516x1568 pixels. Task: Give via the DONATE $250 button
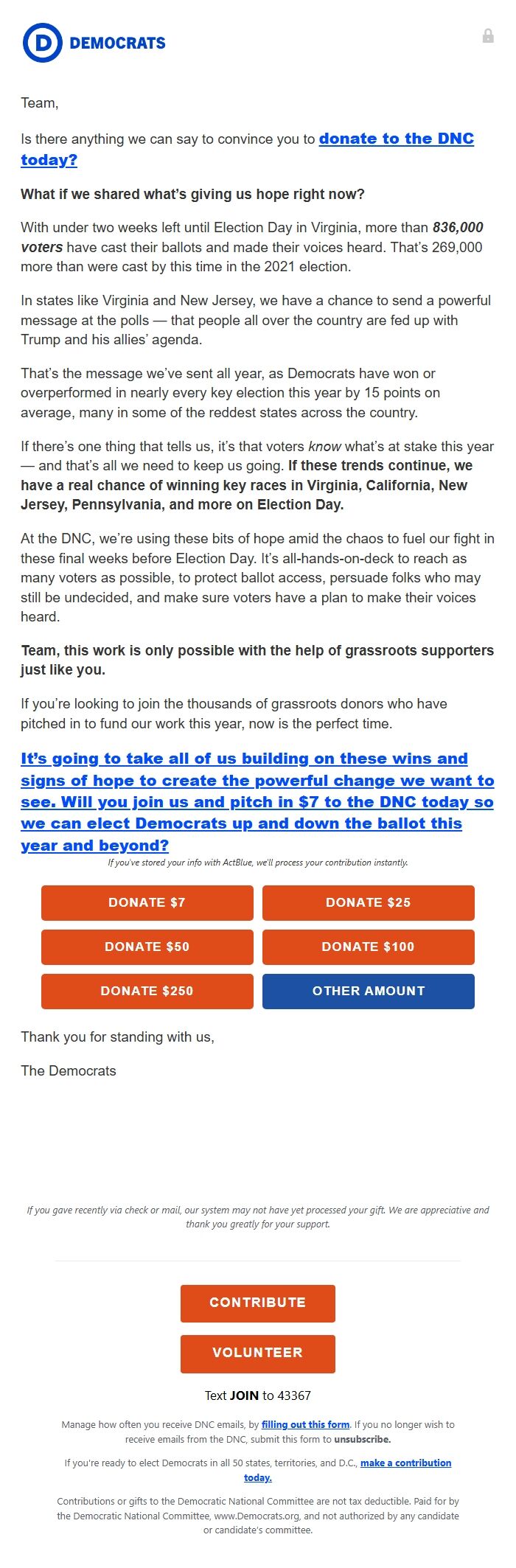point(147,991)
